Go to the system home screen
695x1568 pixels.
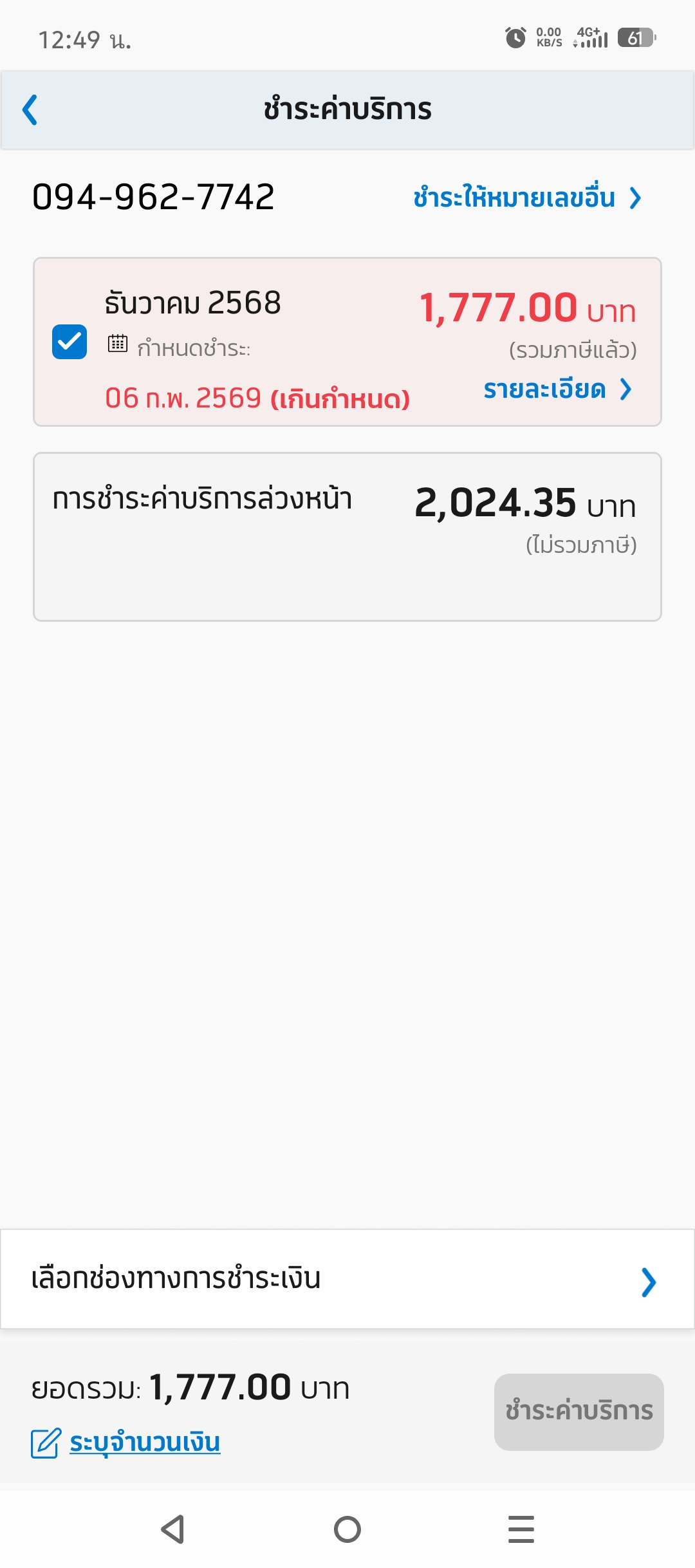tap(347, 1529)
